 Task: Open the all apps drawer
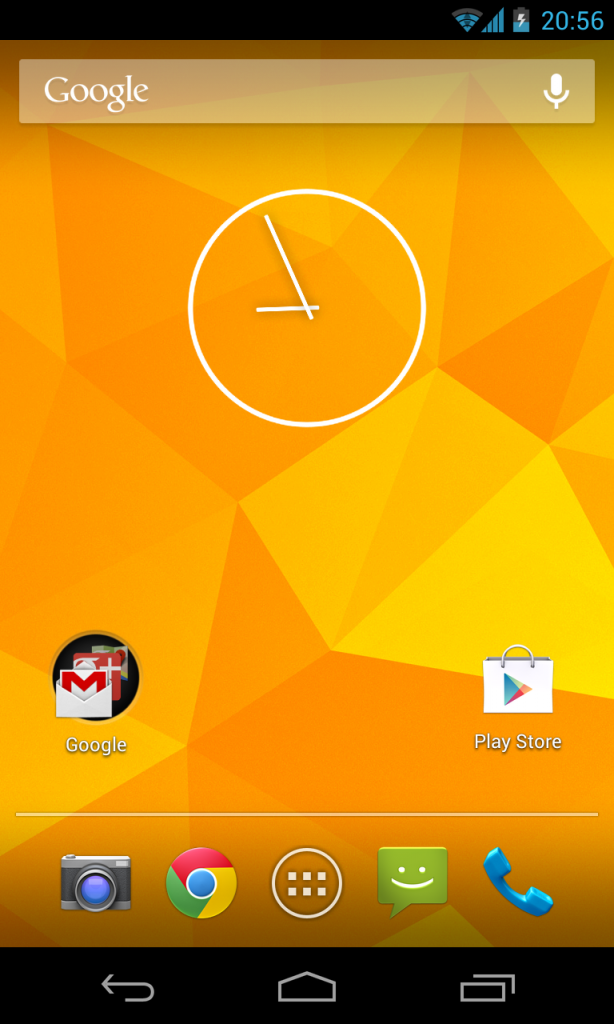[307, 883]
